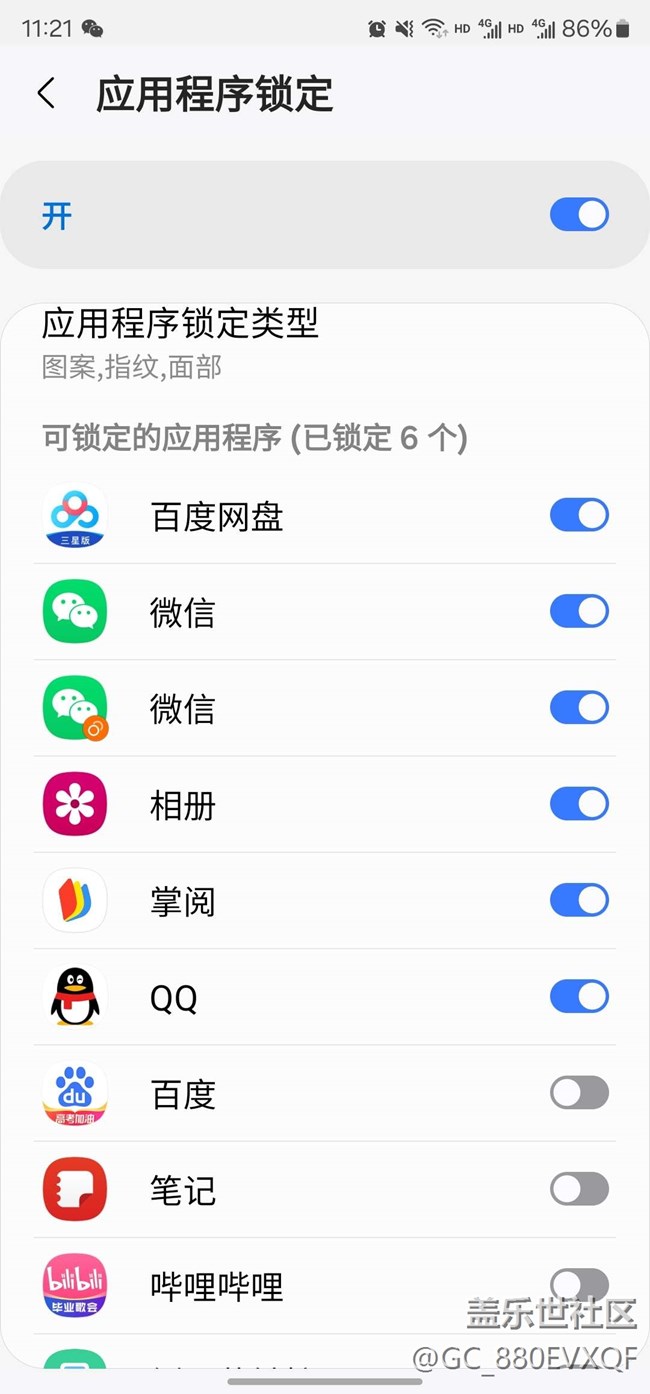Enable lock for 哔哩哔哩
This screenshot has height=1394, width=650.
[x=579, y=1284]
